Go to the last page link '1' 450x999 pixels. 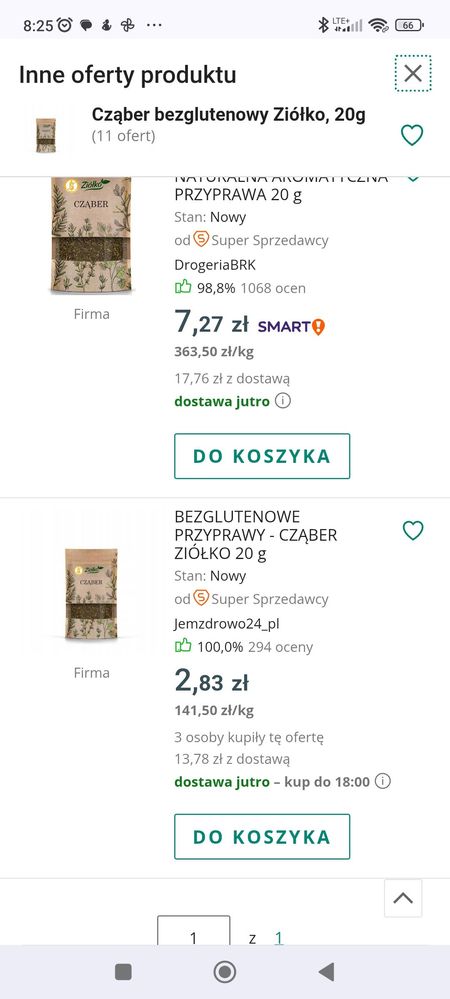pyautogui.click(x=279, y=938)
